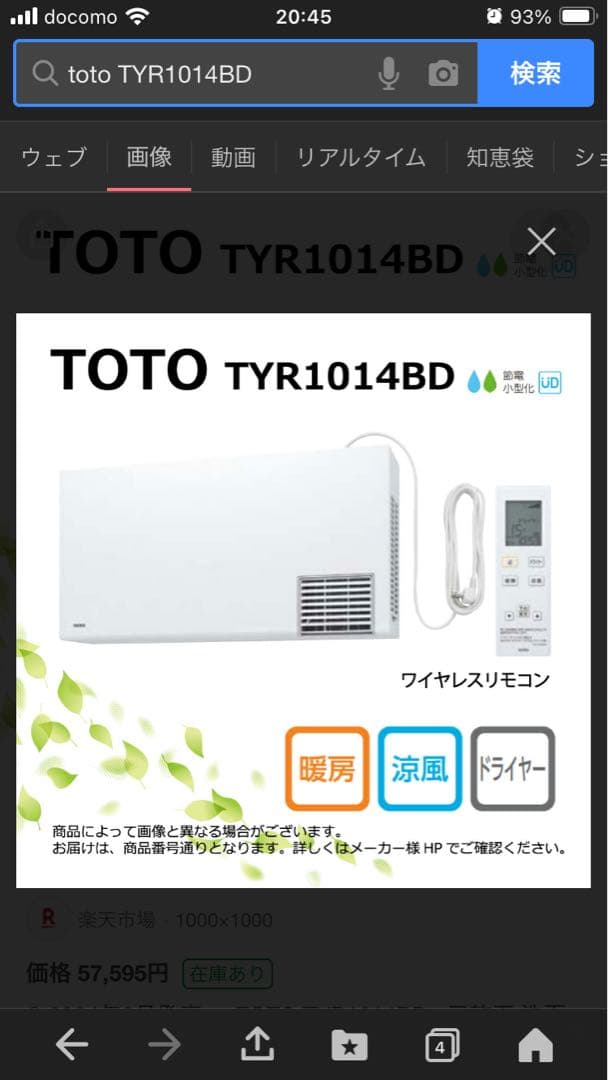Tap the 検索 search button

pos(536,73)
